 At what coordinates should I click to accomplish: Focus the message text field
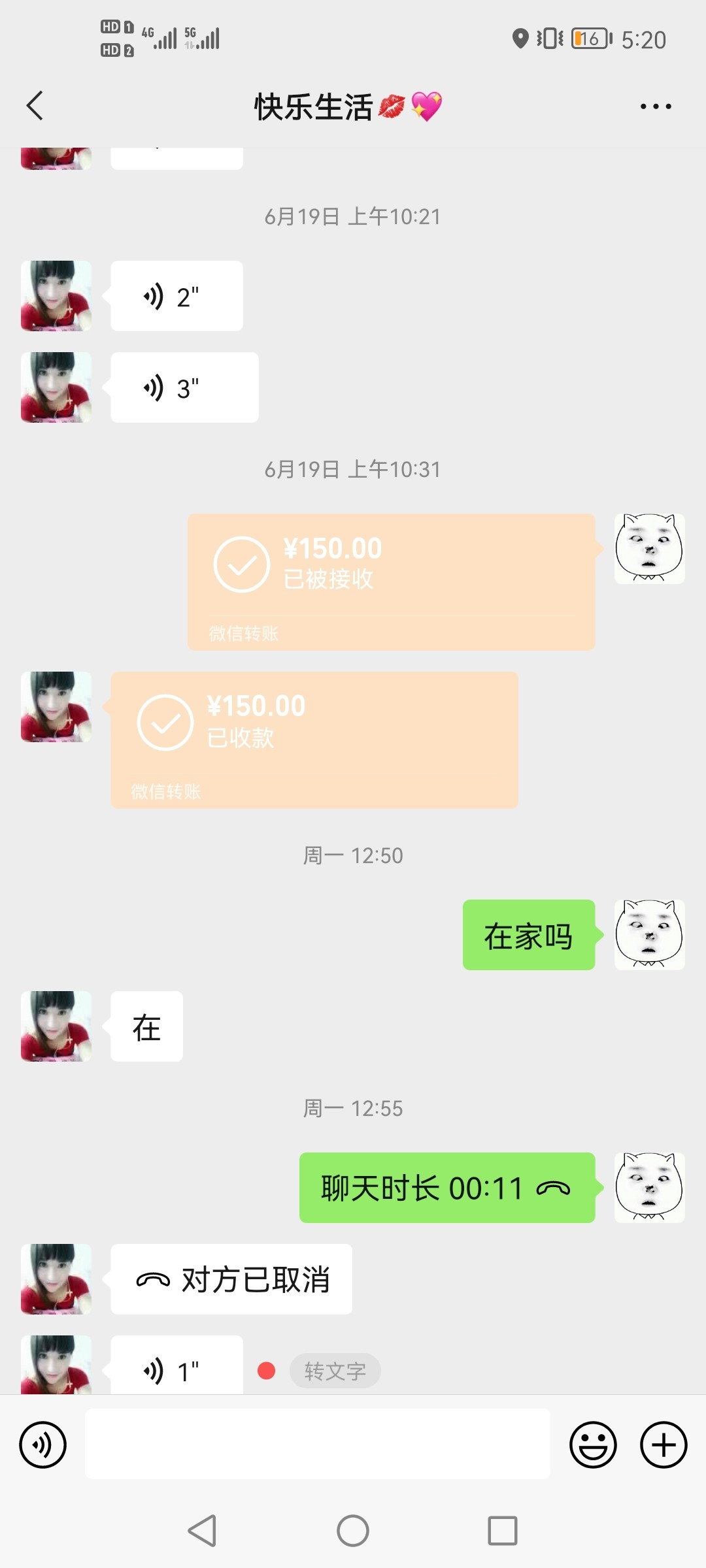[317, 1444]
